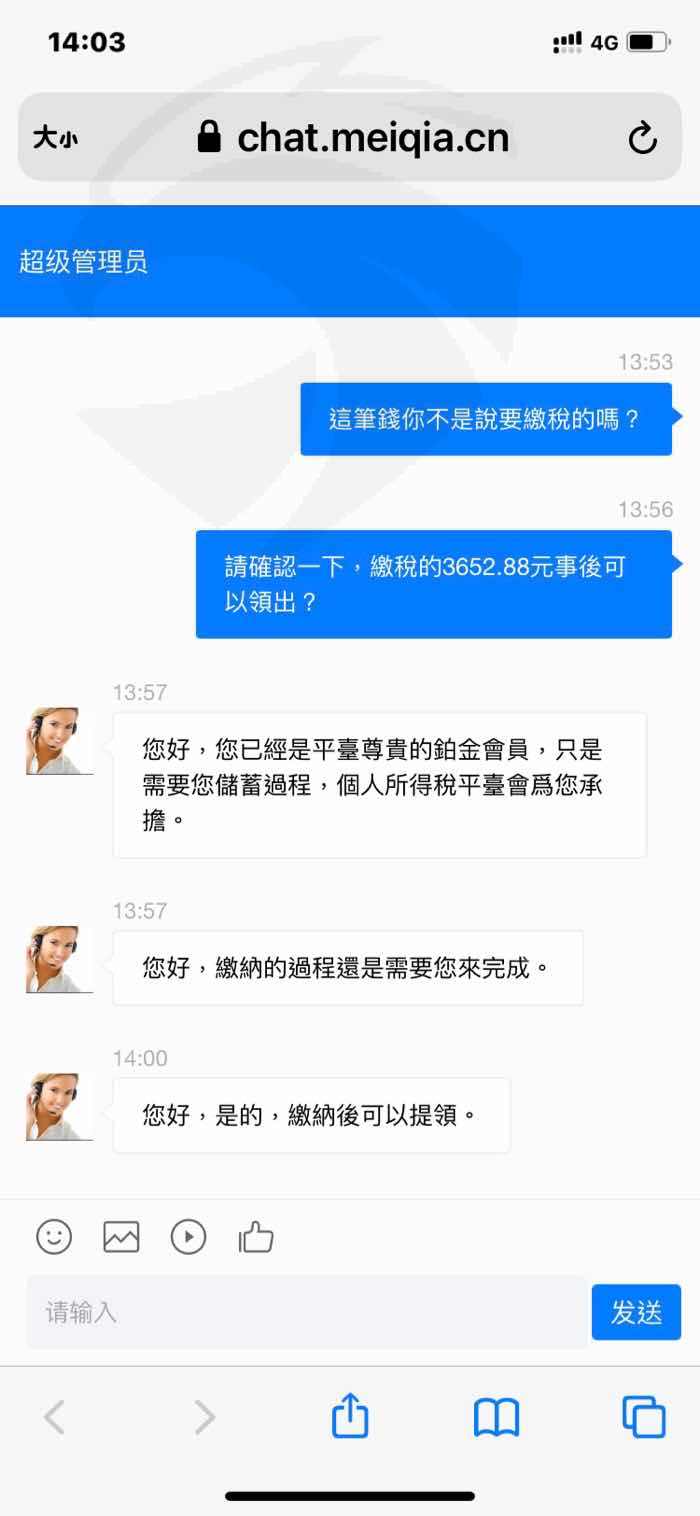The height and width of the screenshot is (1516, 700).
Task: Tap the chat.meiqia.cn address bar
Action: (x=350, y=137)
